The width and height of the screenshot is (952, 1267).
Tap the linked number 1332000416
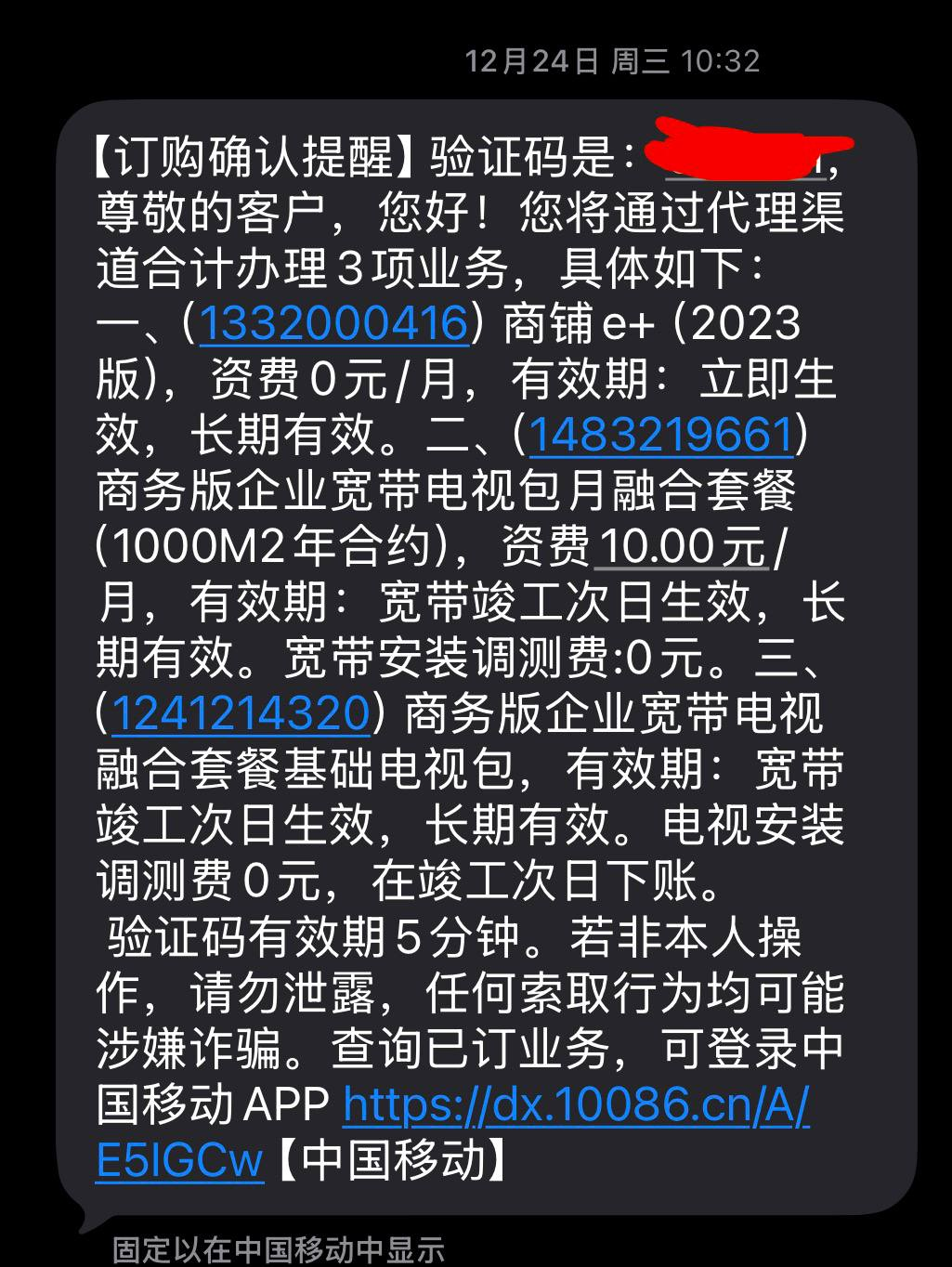(x=334, y=324)
